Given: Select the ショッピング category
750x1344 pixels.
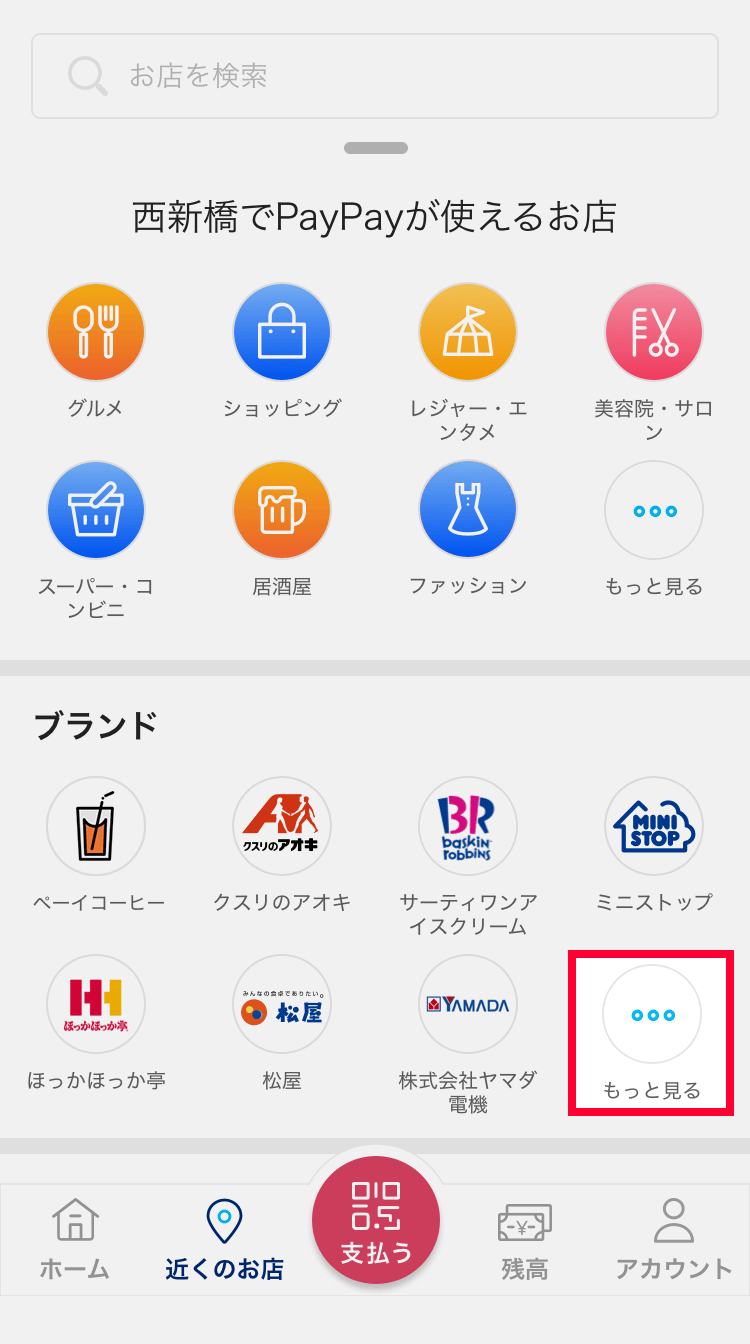Looking at the screenshot, I should pos(282,332).
